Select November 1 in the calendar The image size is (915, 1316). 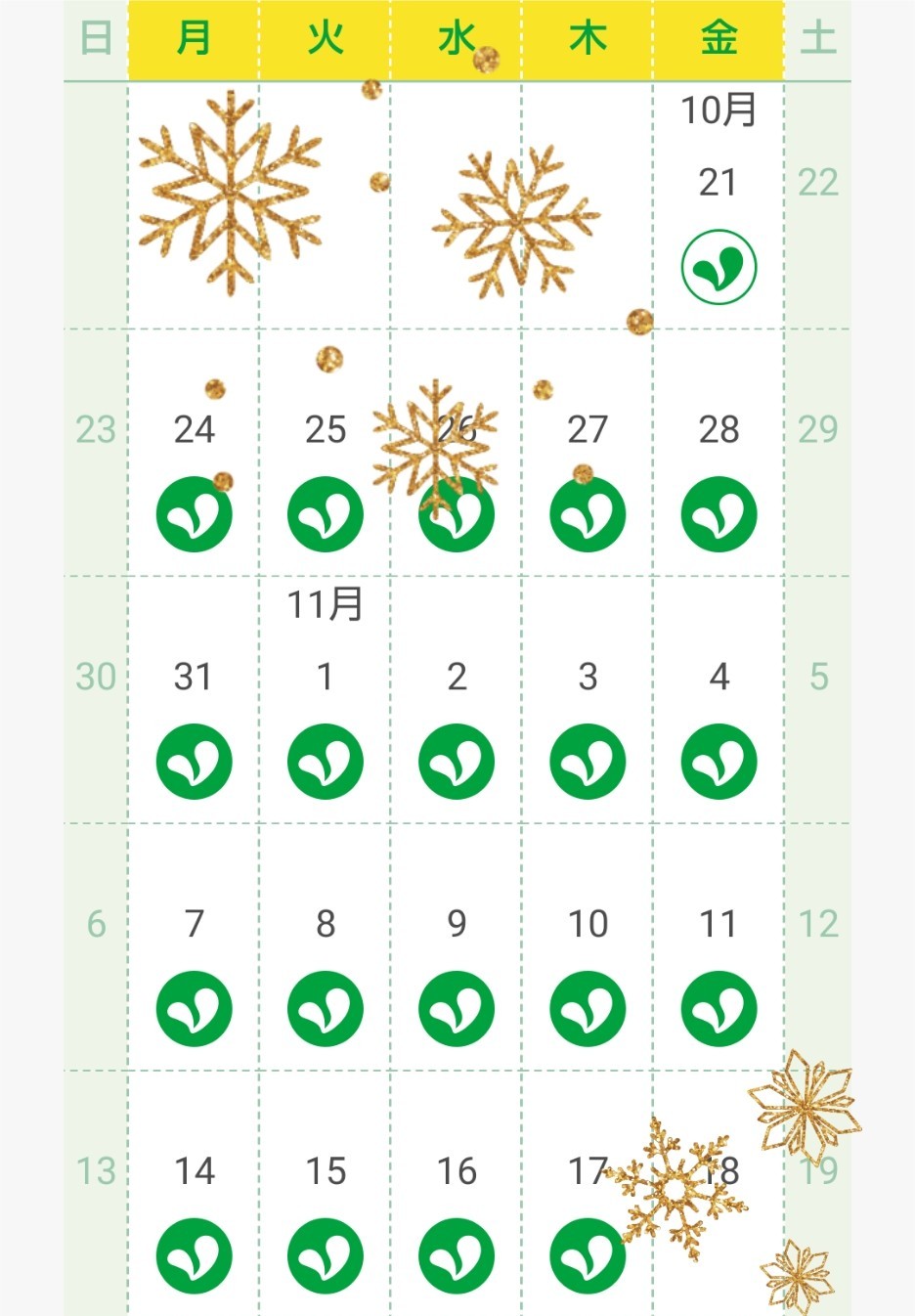(326, 700)
